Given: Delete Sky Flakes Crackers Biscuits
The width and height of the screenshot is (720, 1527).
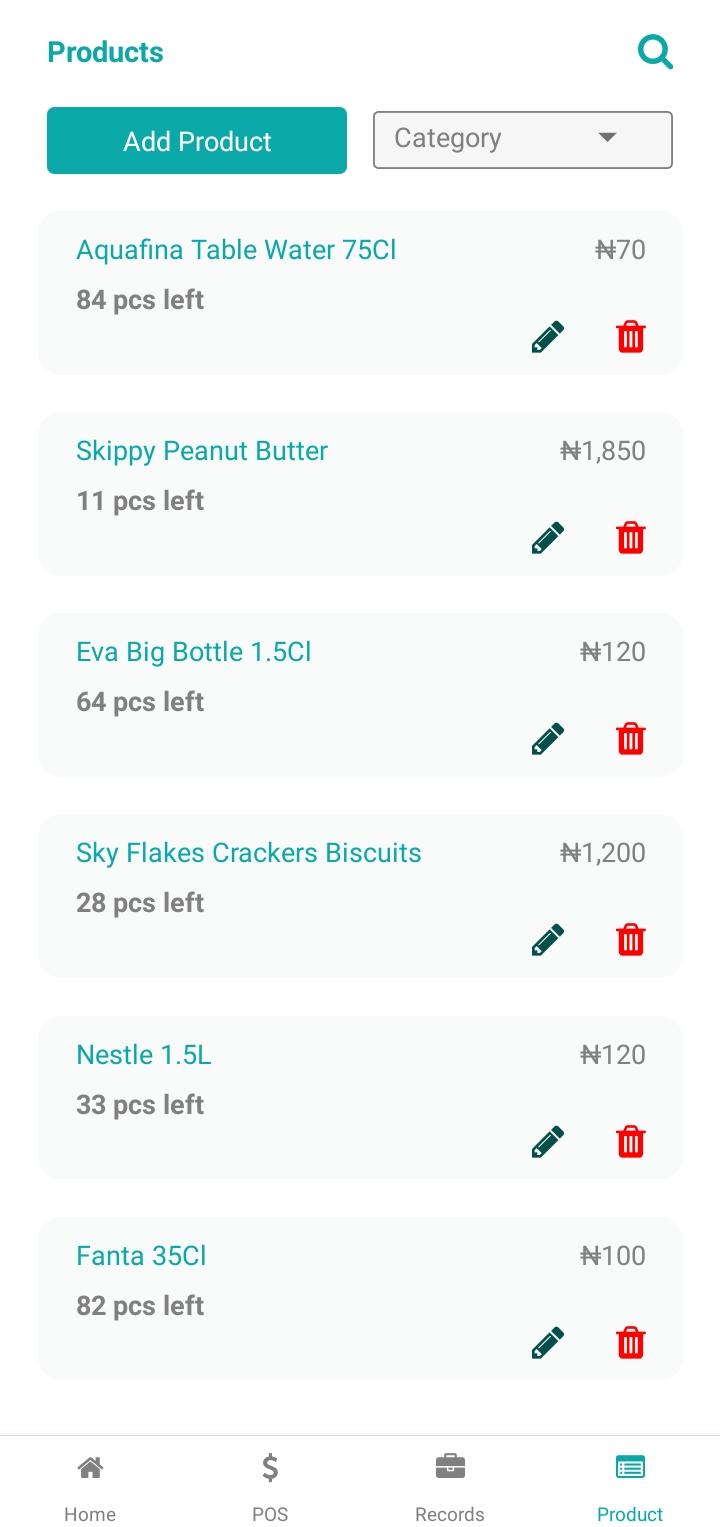Looking at the screenshot, I should pyautogui.click(x=631, y=940).
